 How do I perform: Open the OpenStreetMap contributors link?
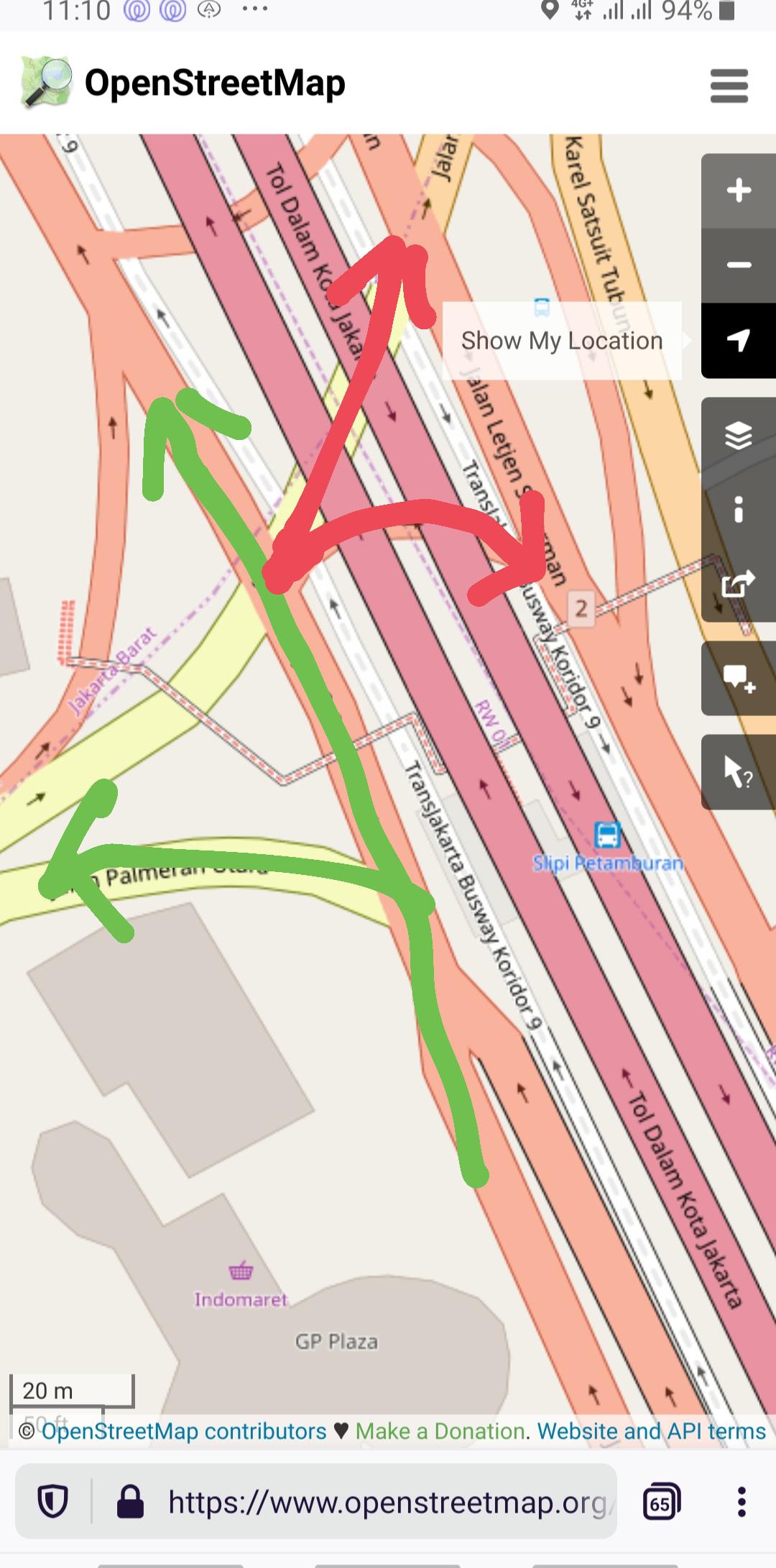coord(184,1431)
